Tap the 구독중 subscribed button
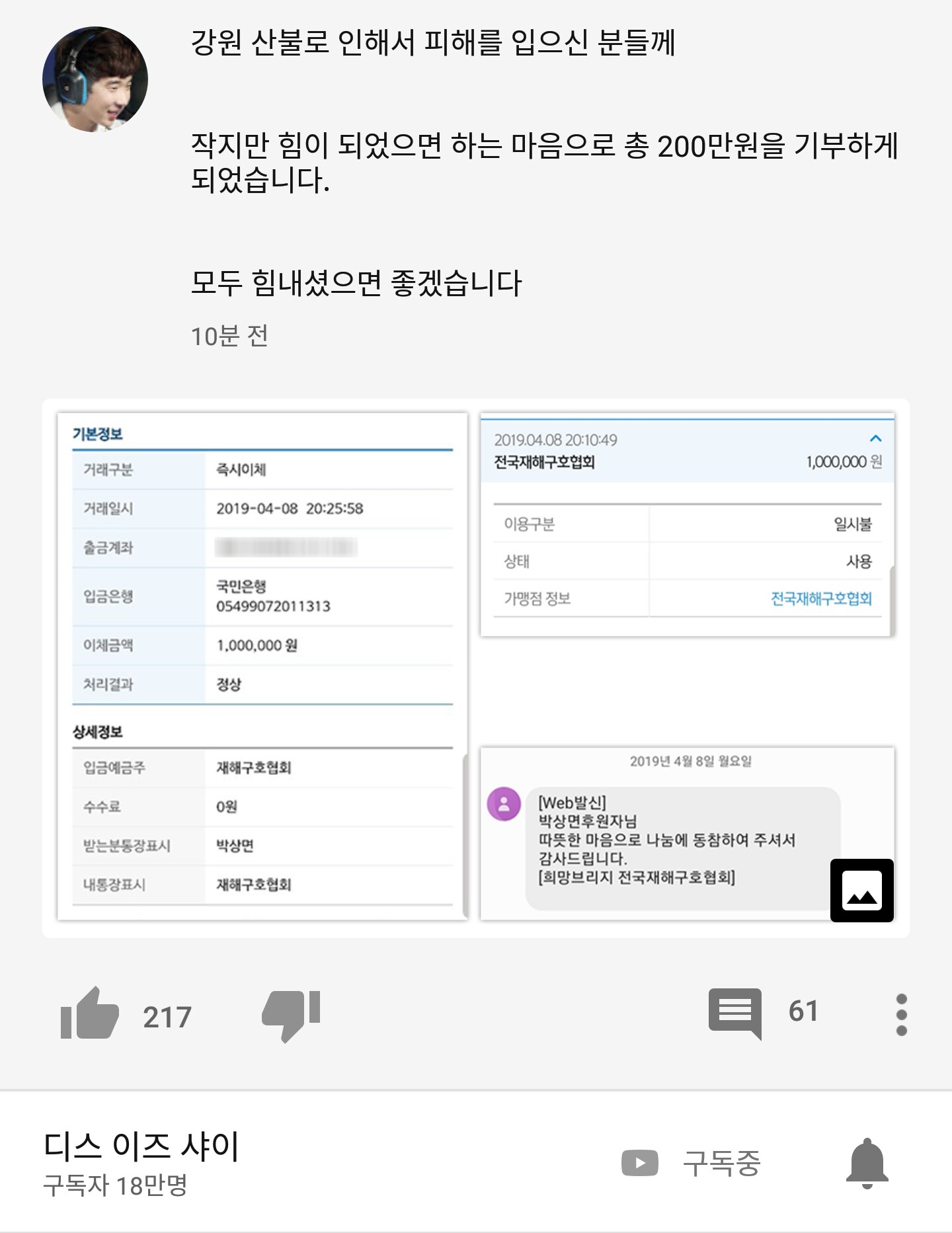Viewport: 952px width, 1233px height. click(692, 1163)
